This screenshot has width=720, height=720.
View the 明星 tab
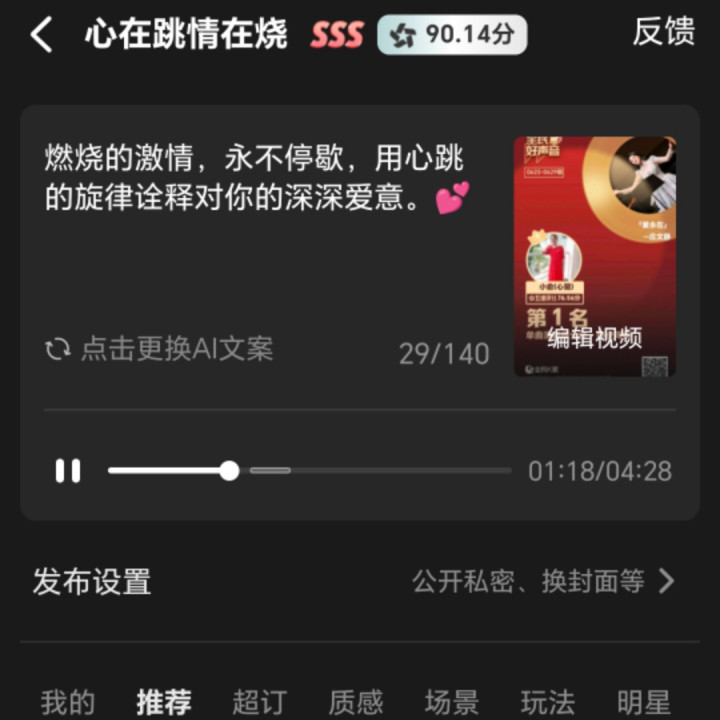tap(643, 702)
